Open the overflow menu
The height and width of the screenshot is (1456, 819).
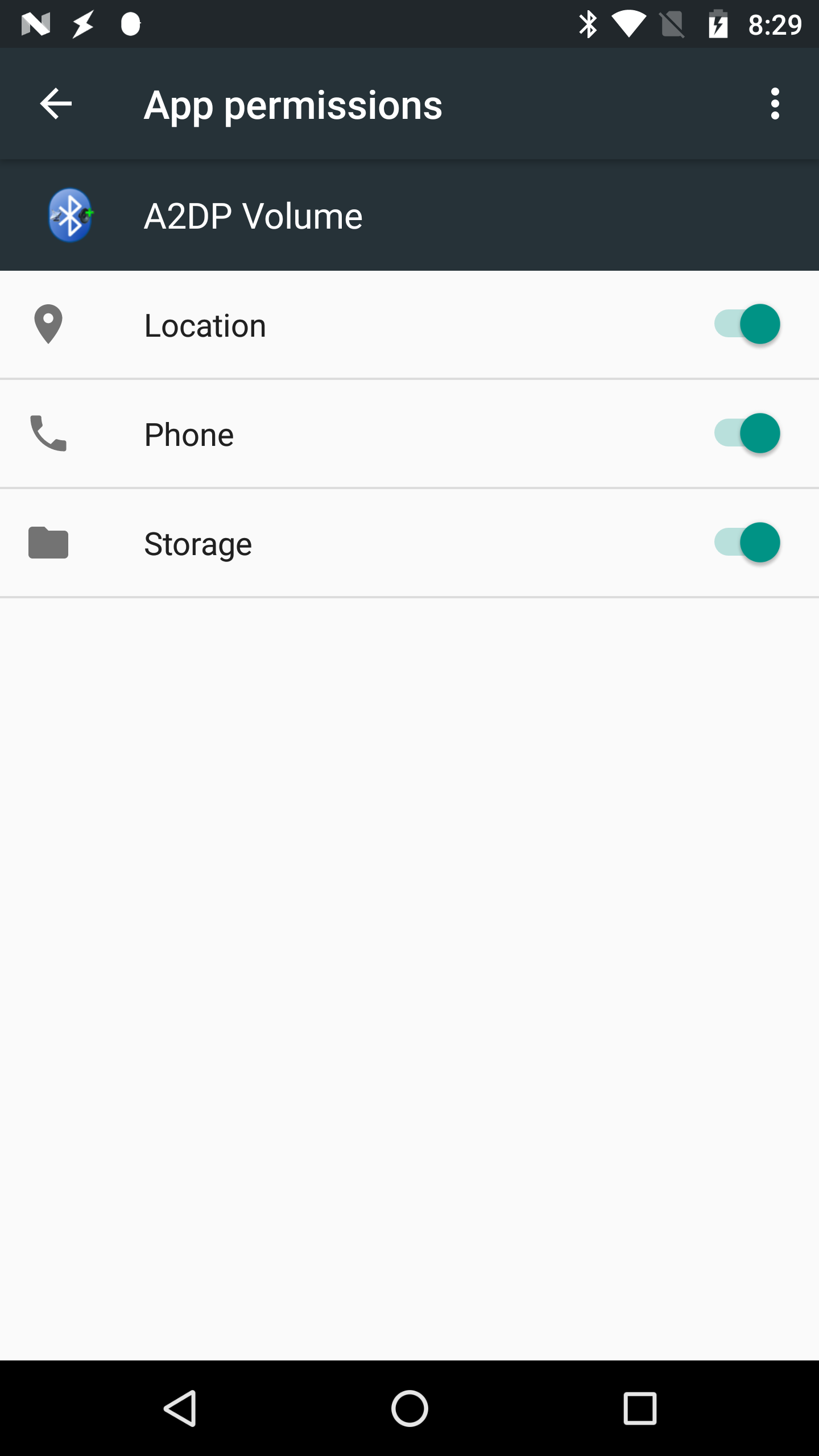pyautogui.click(x=775, y=104)
